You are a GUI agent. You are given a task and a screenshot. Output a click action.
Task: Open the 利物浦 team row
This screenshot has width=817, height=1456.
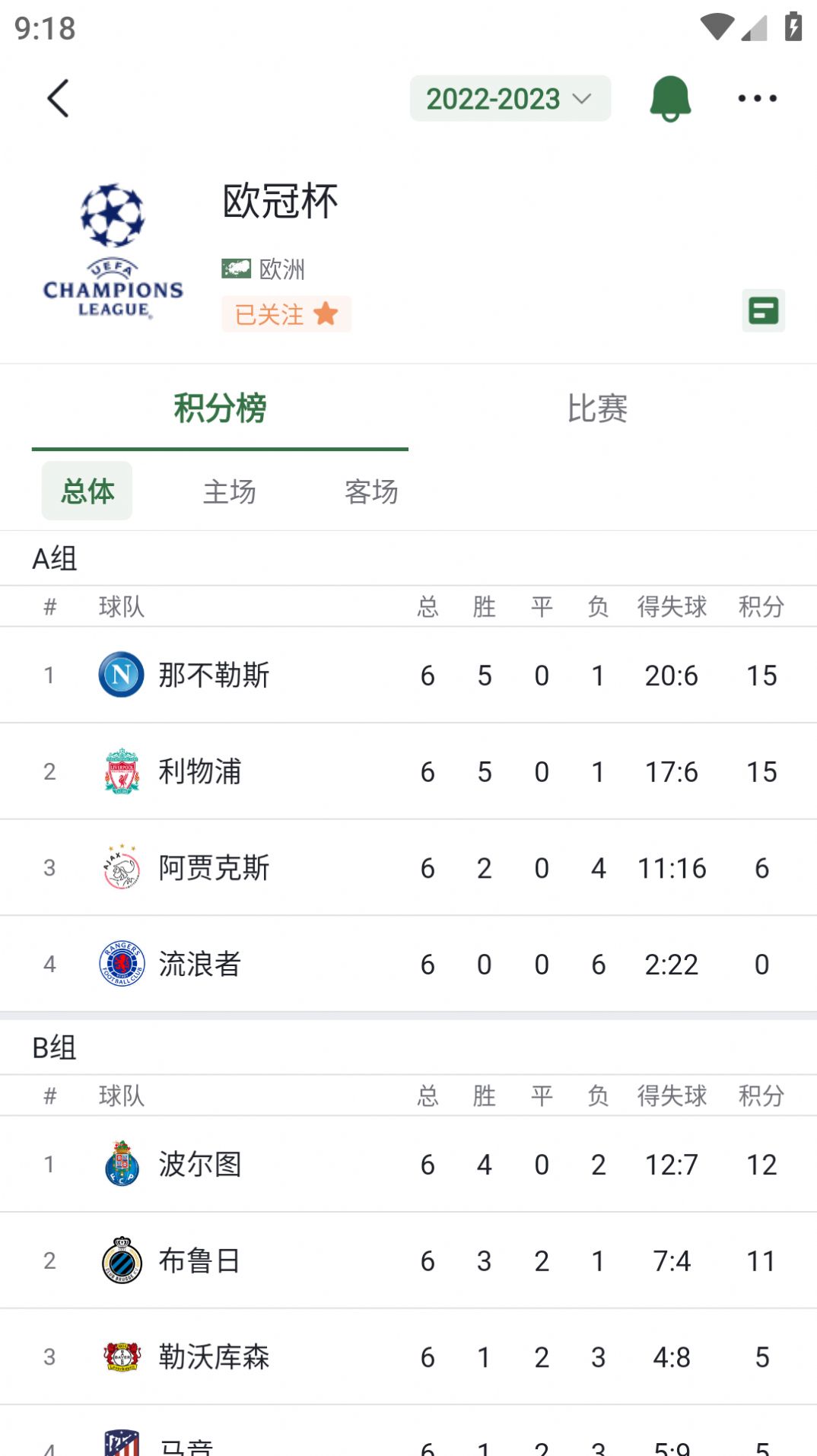(x=408, y=771)
